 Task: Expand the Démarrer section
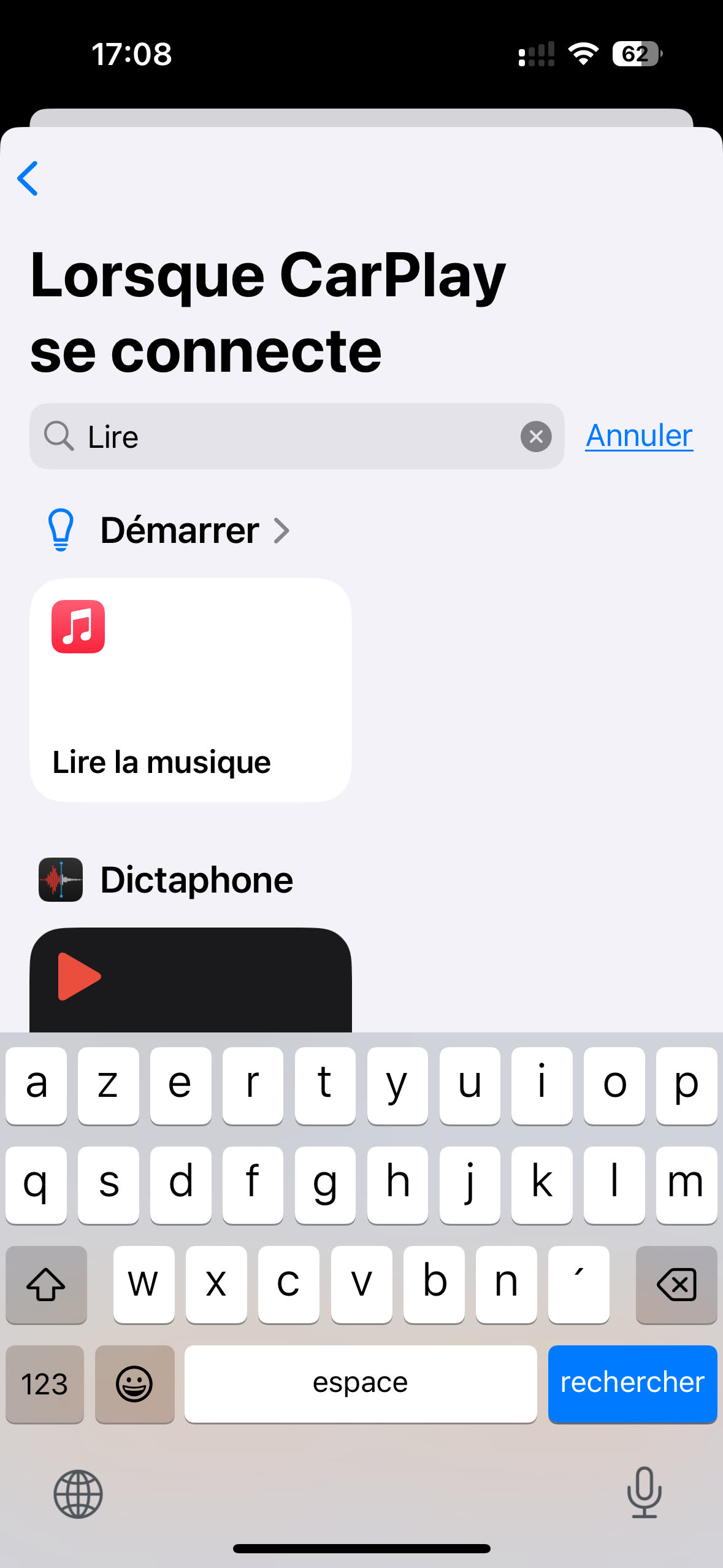pos(196,531)
